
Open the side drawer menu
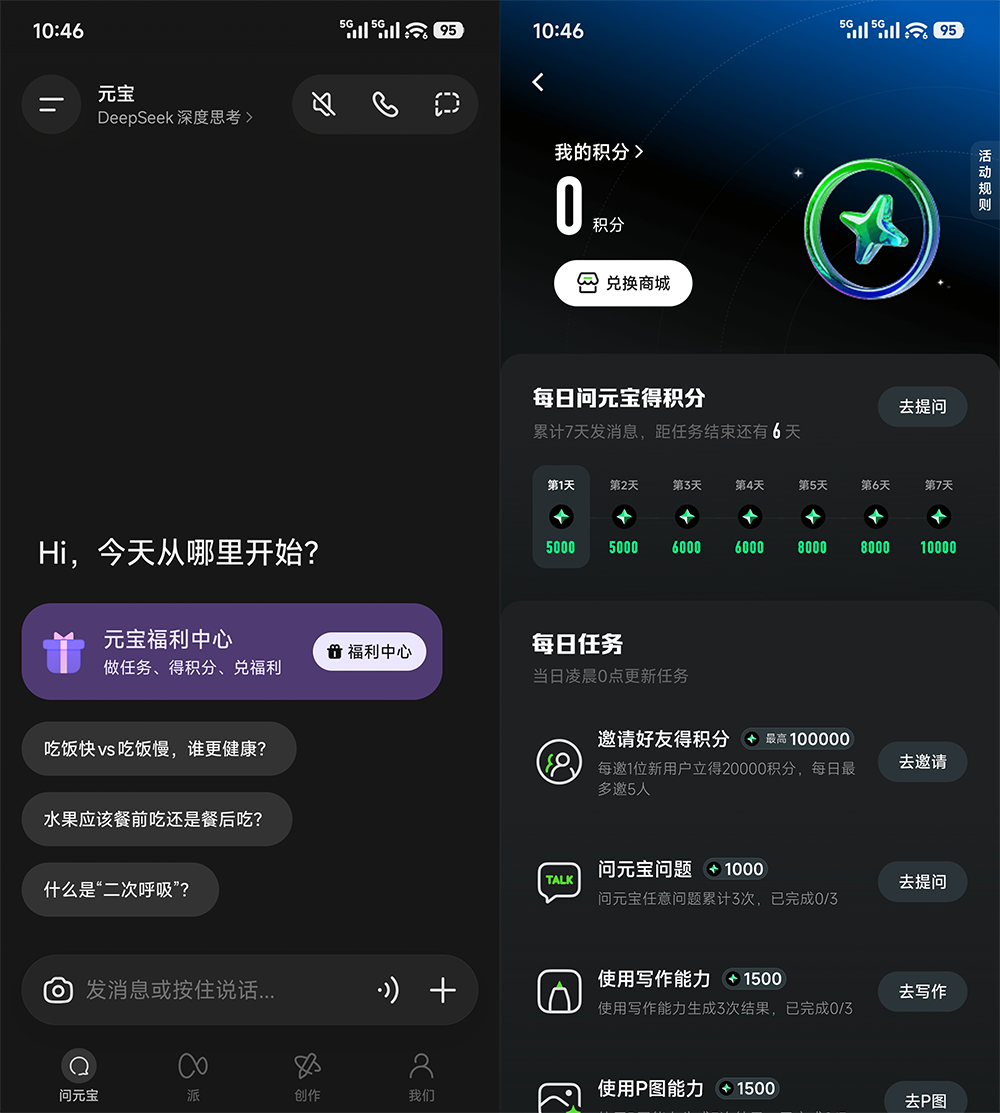click(51, 104)
